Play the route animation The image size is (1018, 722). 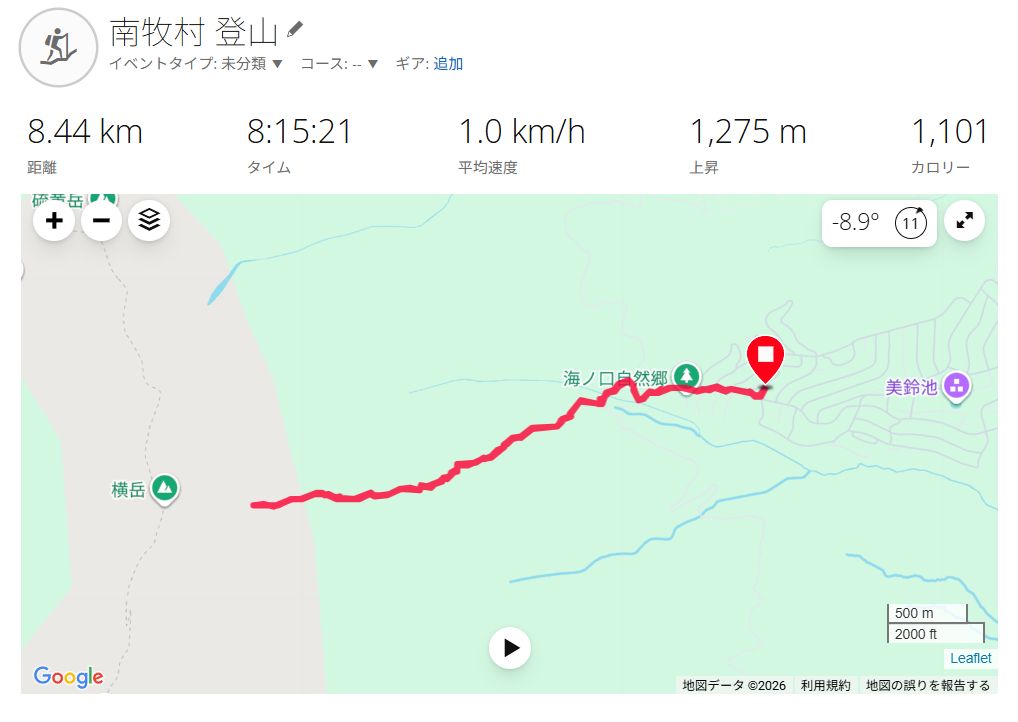pyautogui.click(x=510, y=648)
